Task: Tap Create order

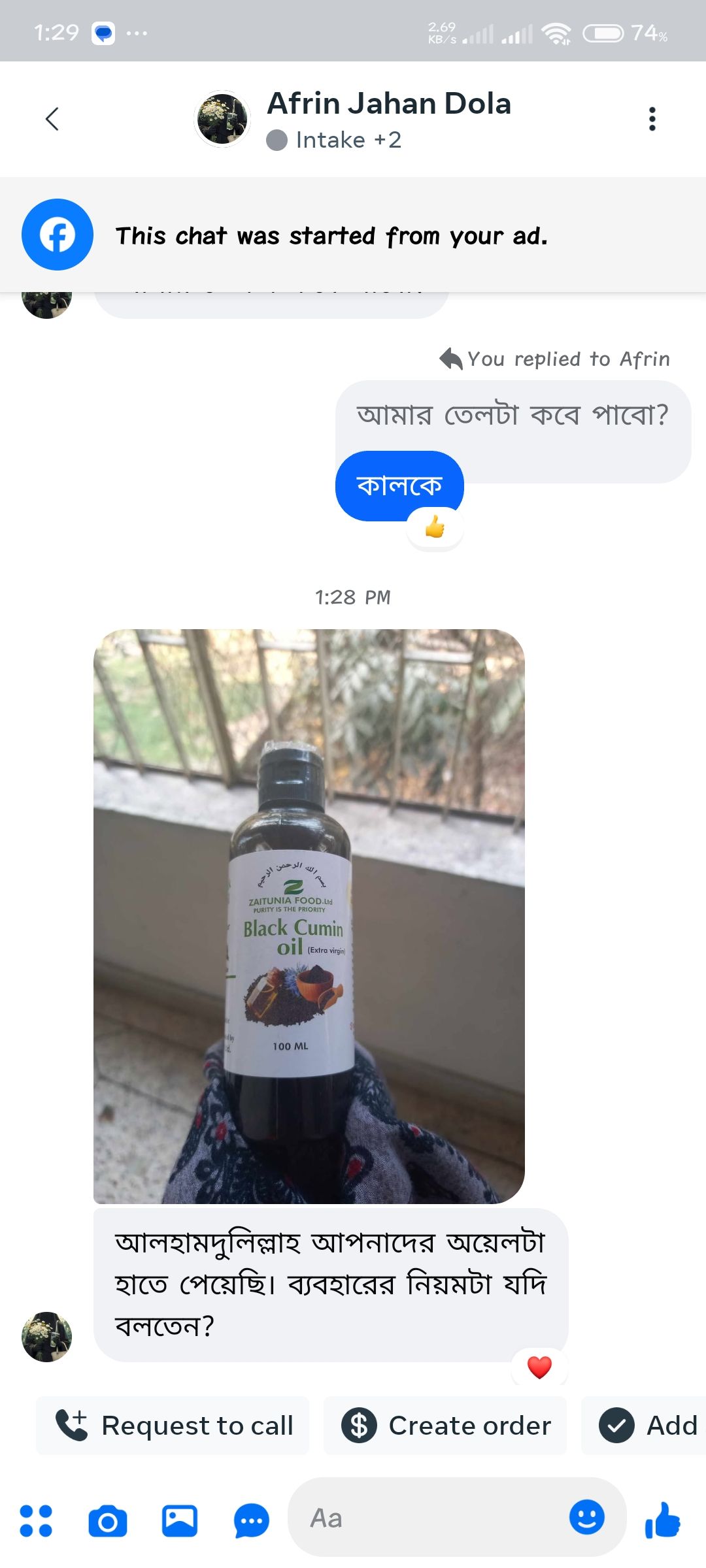Action: (445, 1426)
